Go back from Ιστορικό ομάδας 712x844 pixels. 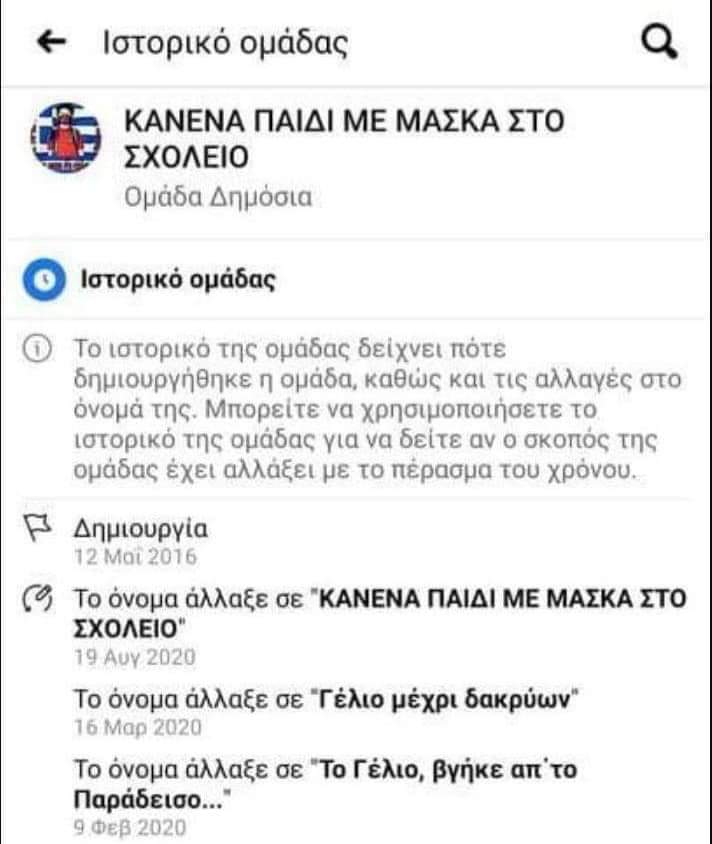51,42
